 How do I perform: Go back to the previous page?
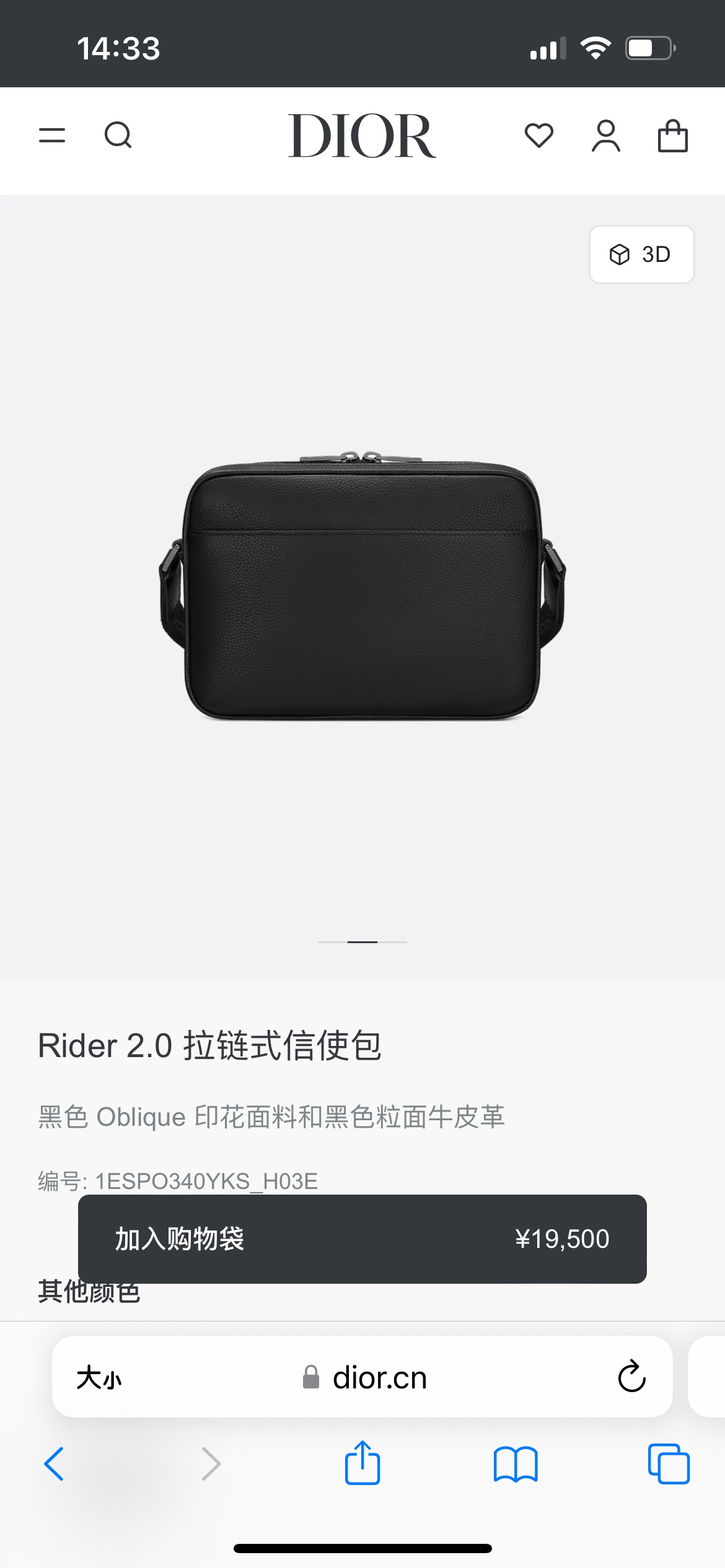[55, 1464]
